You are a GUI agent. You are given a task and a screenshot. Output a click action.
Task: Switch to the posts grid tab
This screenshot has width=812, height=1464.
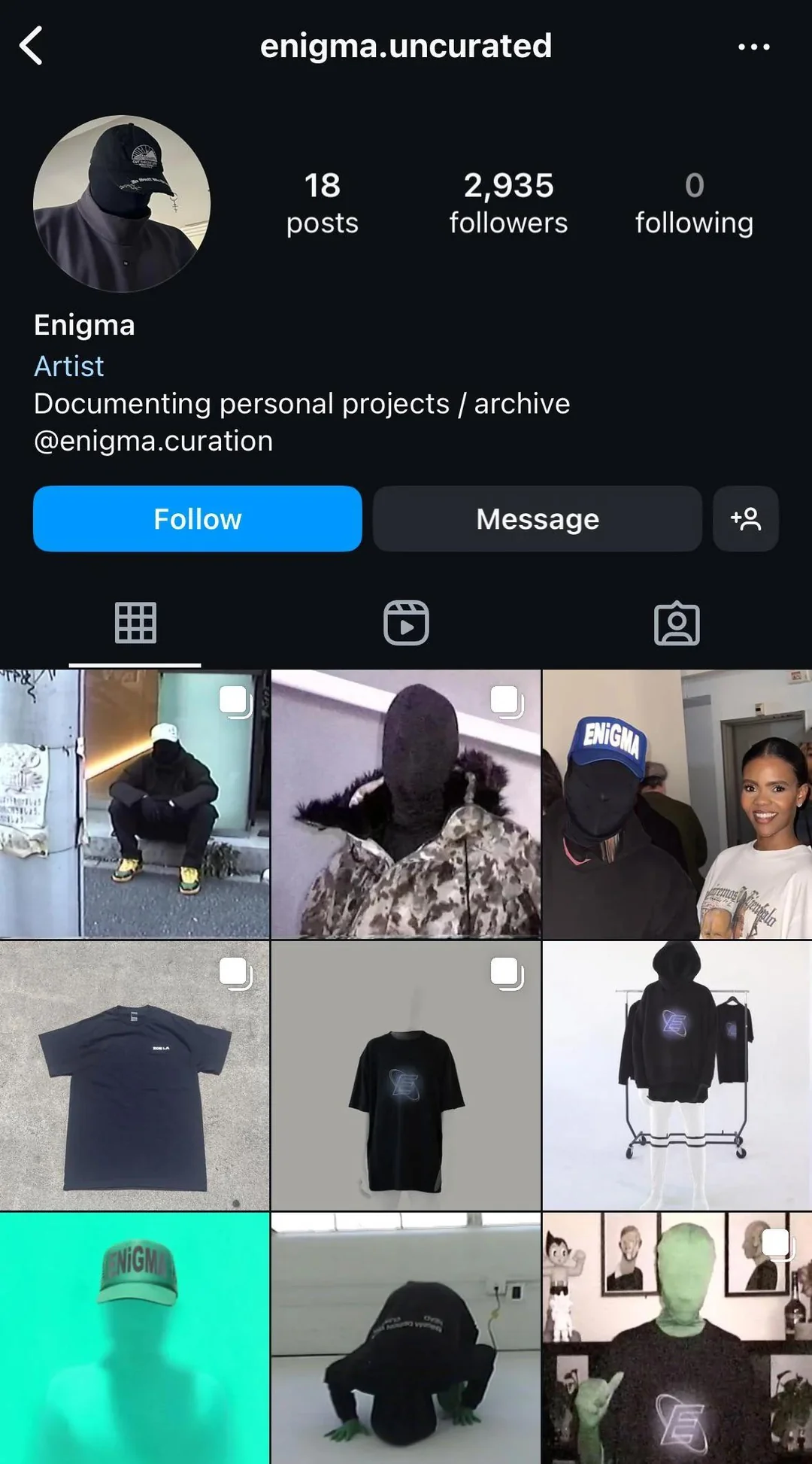135,623
